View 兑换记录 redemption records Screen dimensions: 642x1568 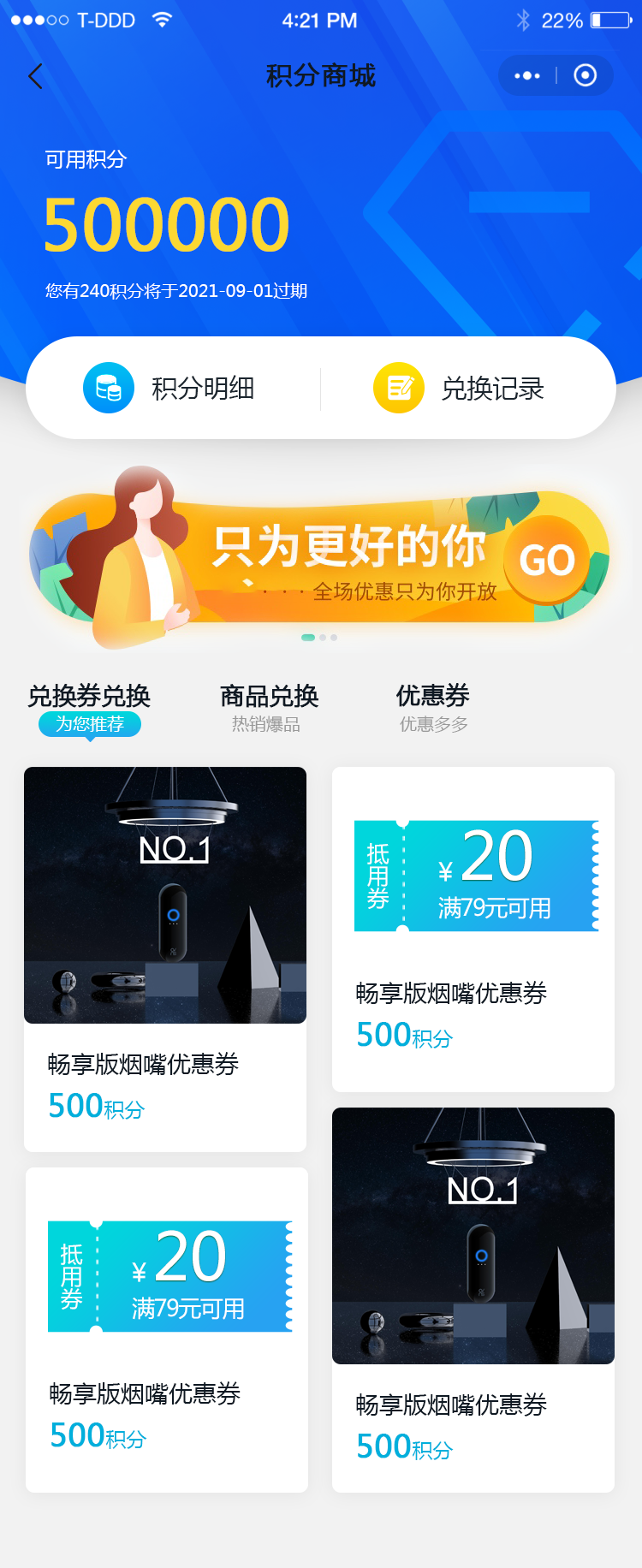pyautogui.click(x=461, y=388)
